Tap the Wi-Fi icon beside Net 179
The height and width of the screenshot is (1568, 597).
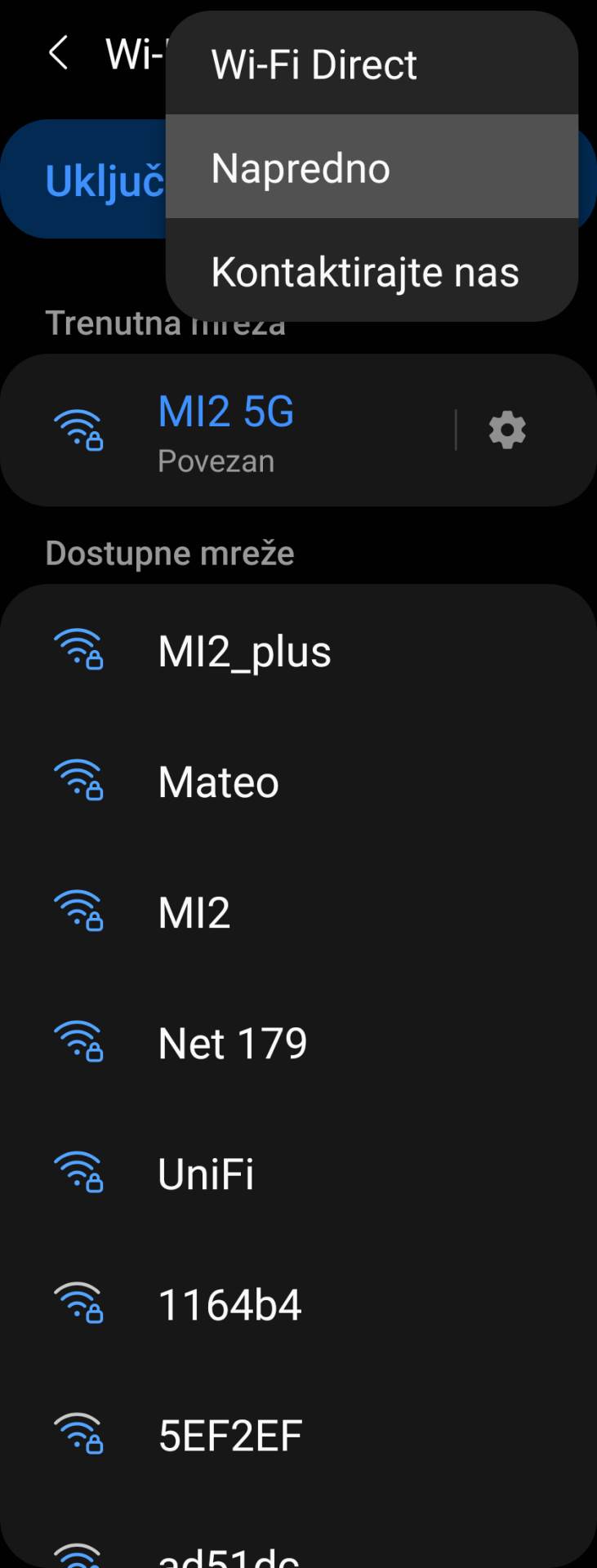click(79, 1043)
